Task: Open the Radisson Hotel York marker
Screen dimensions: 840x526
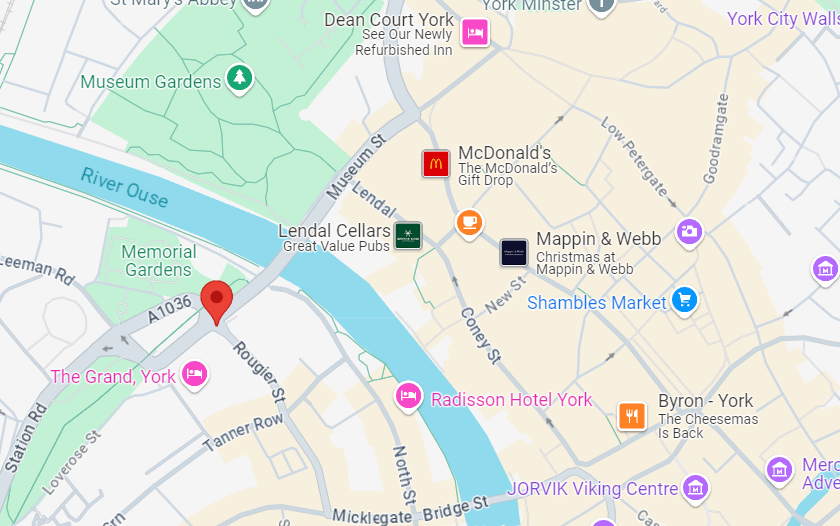Action: pos(408,397)
